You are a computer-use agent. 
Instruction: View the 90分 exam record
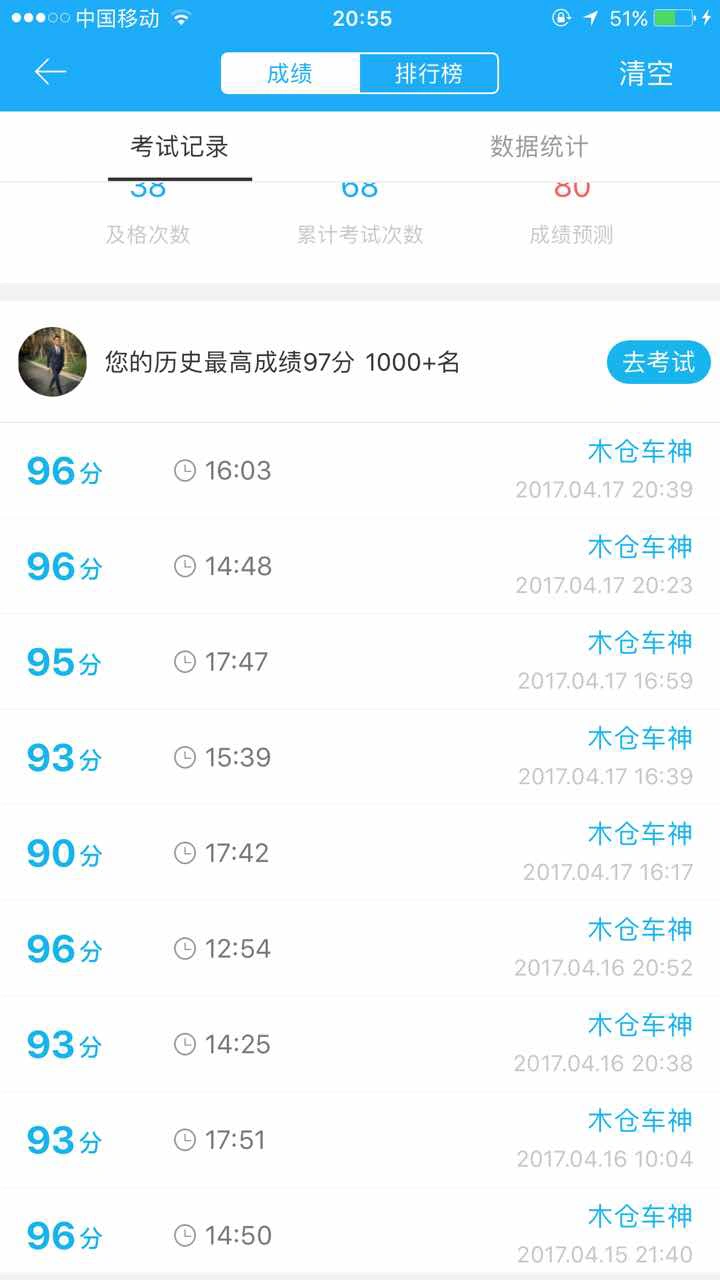coord(360,853)
